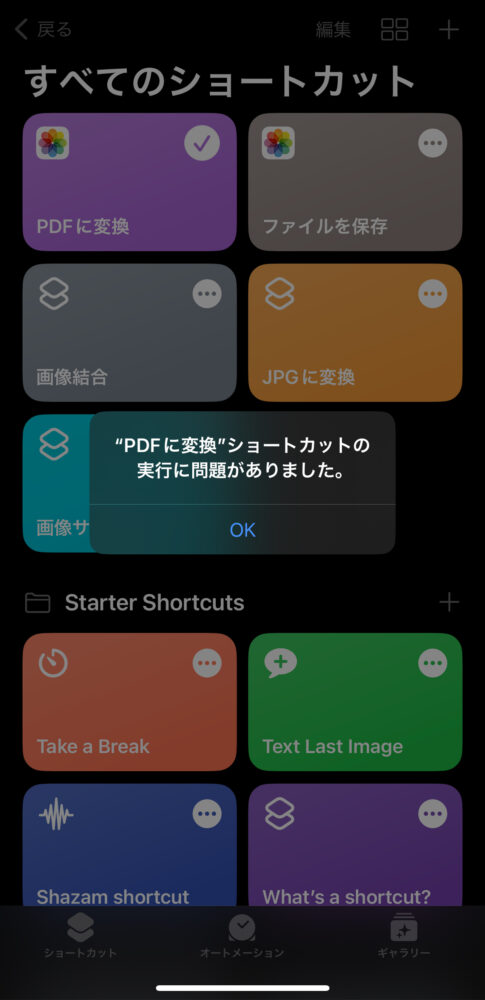The width and height of the screenshot is (485, 1000).
Task: Open options for JPGに変換 shortcut
Action: [433, 293]
